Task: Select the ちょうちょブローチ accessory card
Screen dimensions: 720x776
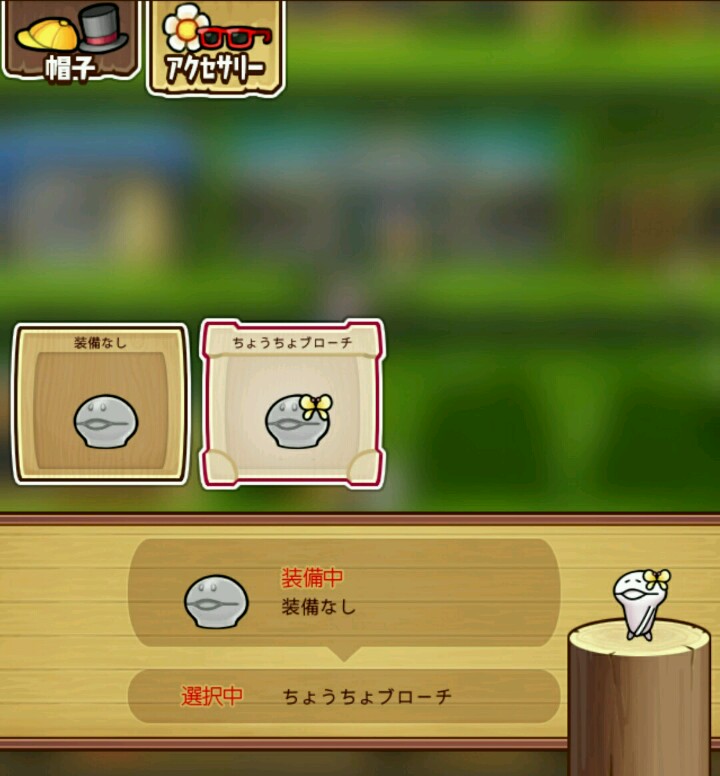Action: [292, 403]
